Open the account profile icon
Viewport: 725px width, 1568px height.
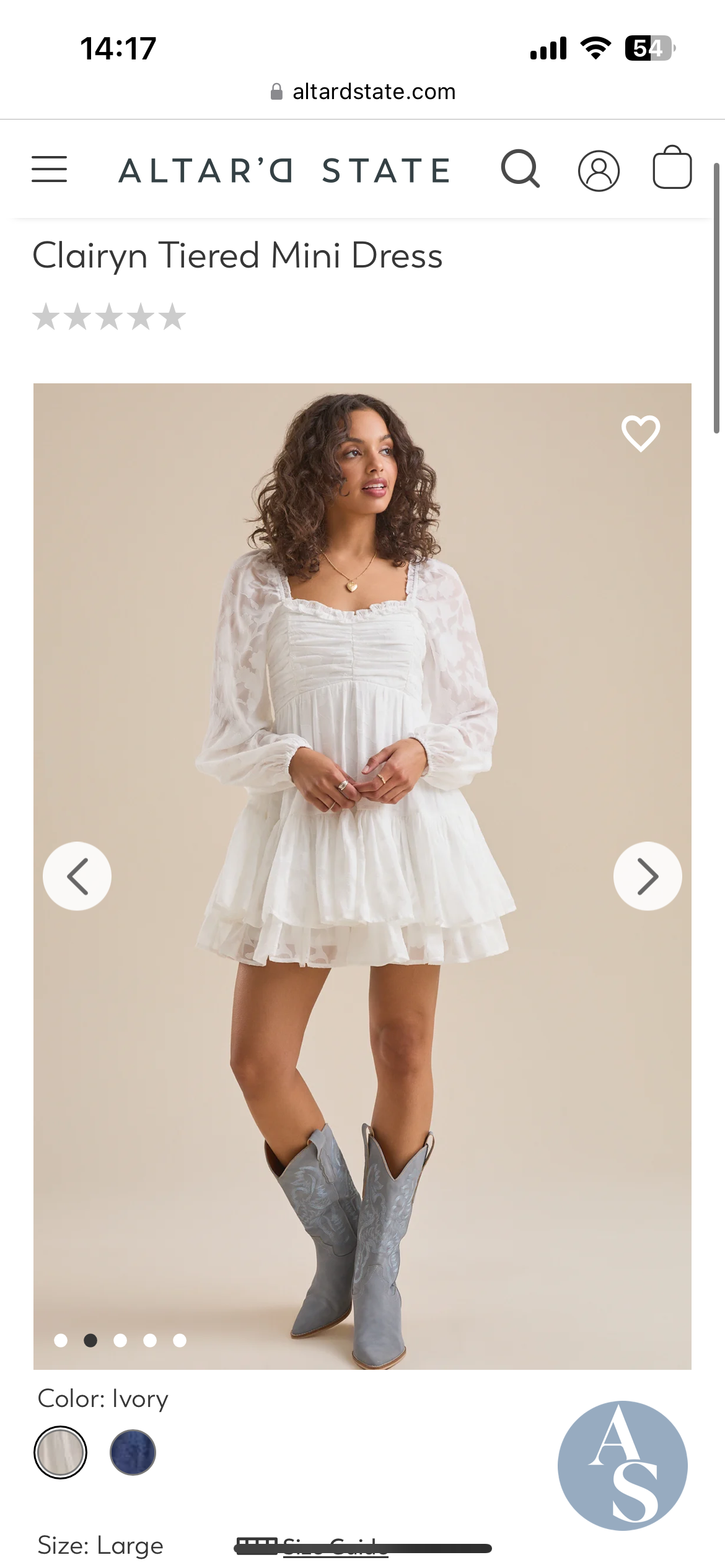click(599, 170)
